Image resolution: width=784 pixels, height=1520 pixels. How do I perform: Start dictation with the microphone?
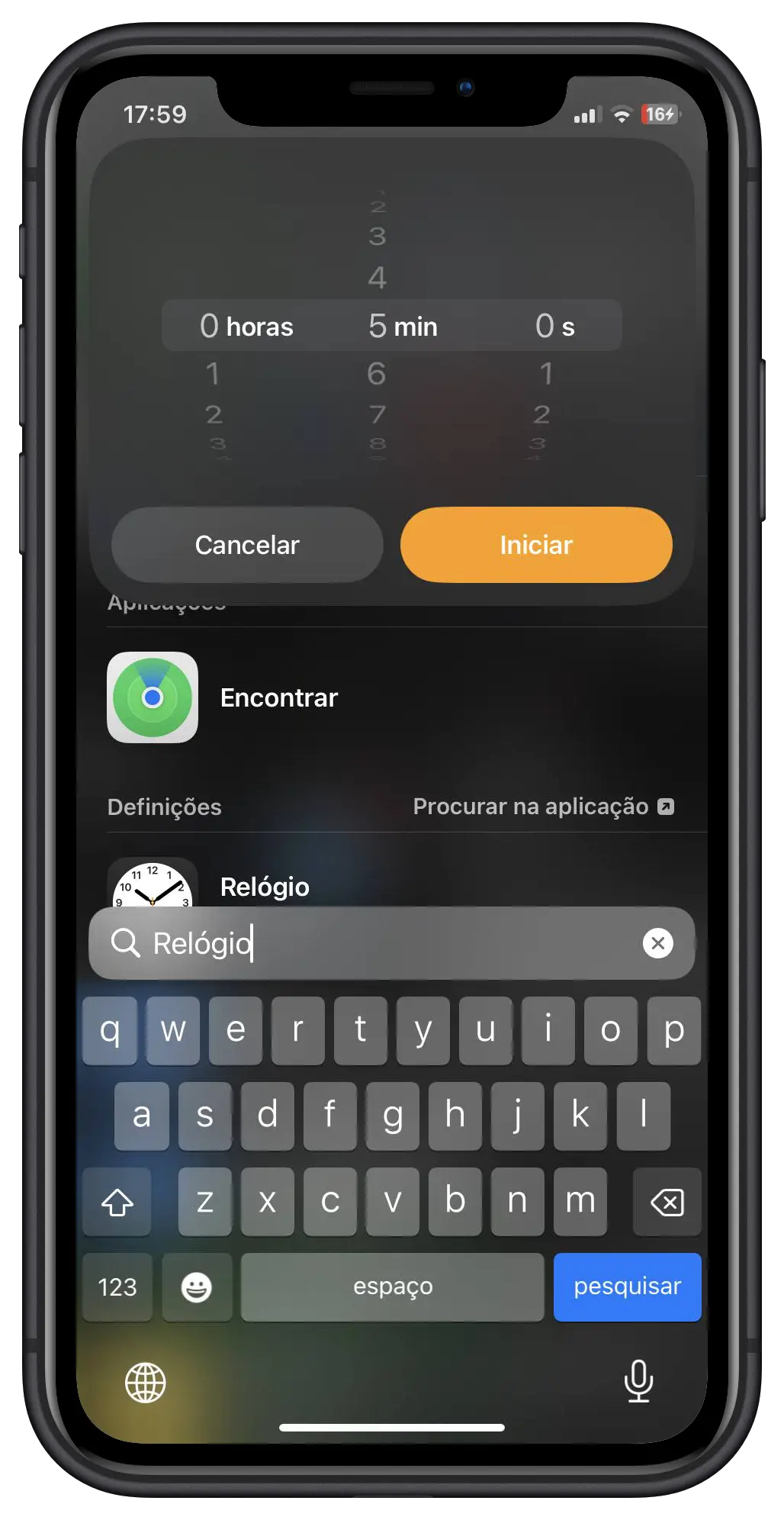638,1380
